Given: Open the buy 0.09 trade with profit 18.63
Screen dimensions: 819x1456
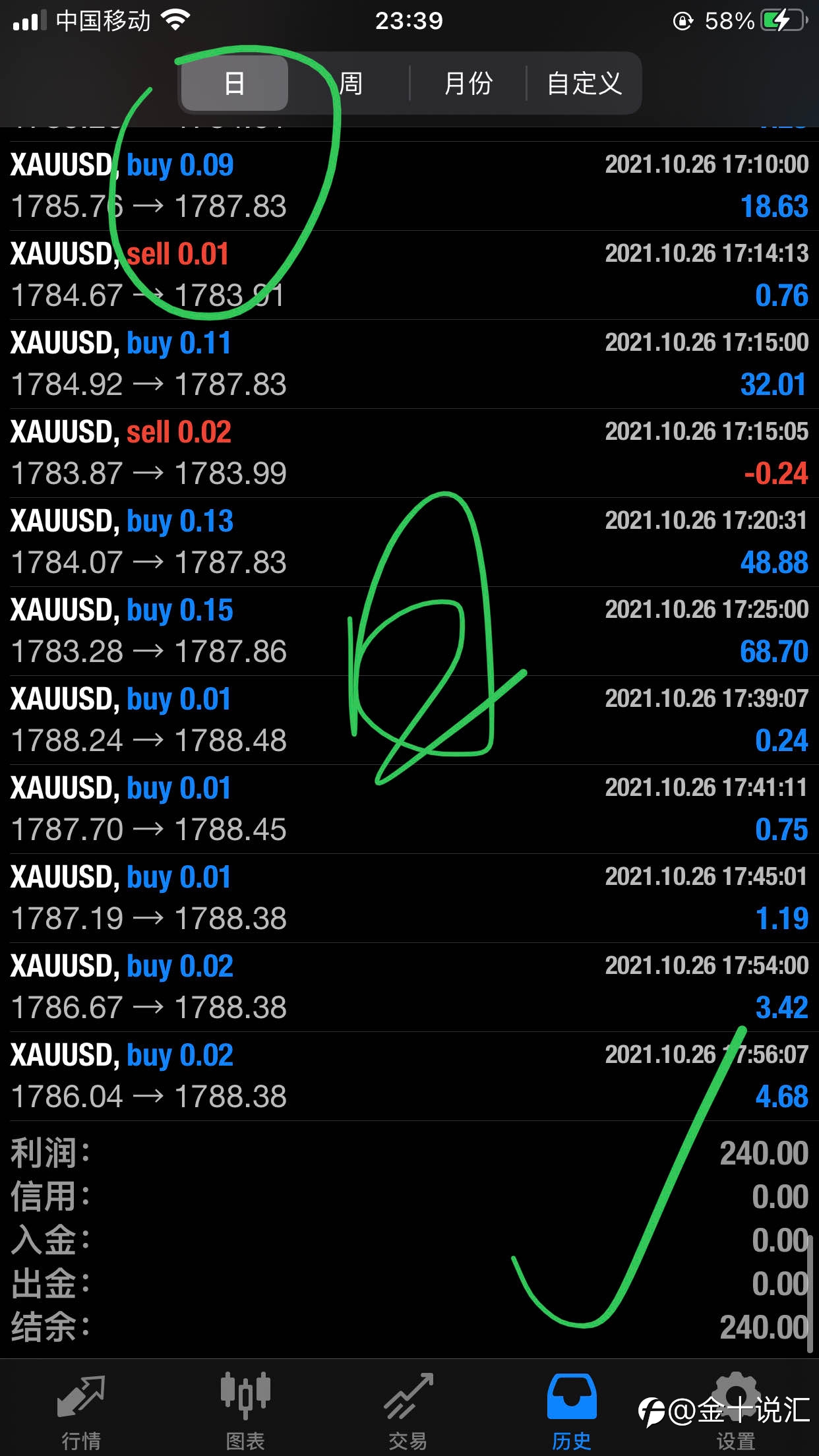Looking at the screenshot, I should click(x=409, y=186).
